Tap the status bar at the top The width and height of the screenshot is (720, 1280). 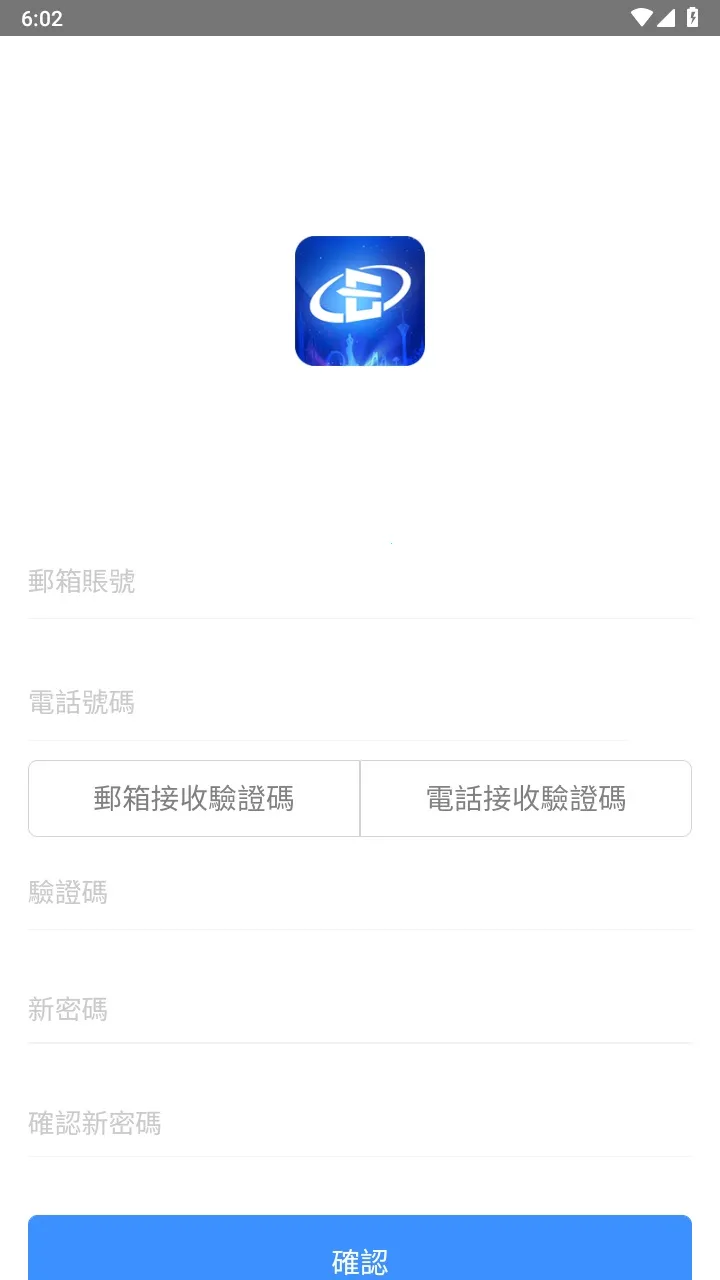(360, 16)
